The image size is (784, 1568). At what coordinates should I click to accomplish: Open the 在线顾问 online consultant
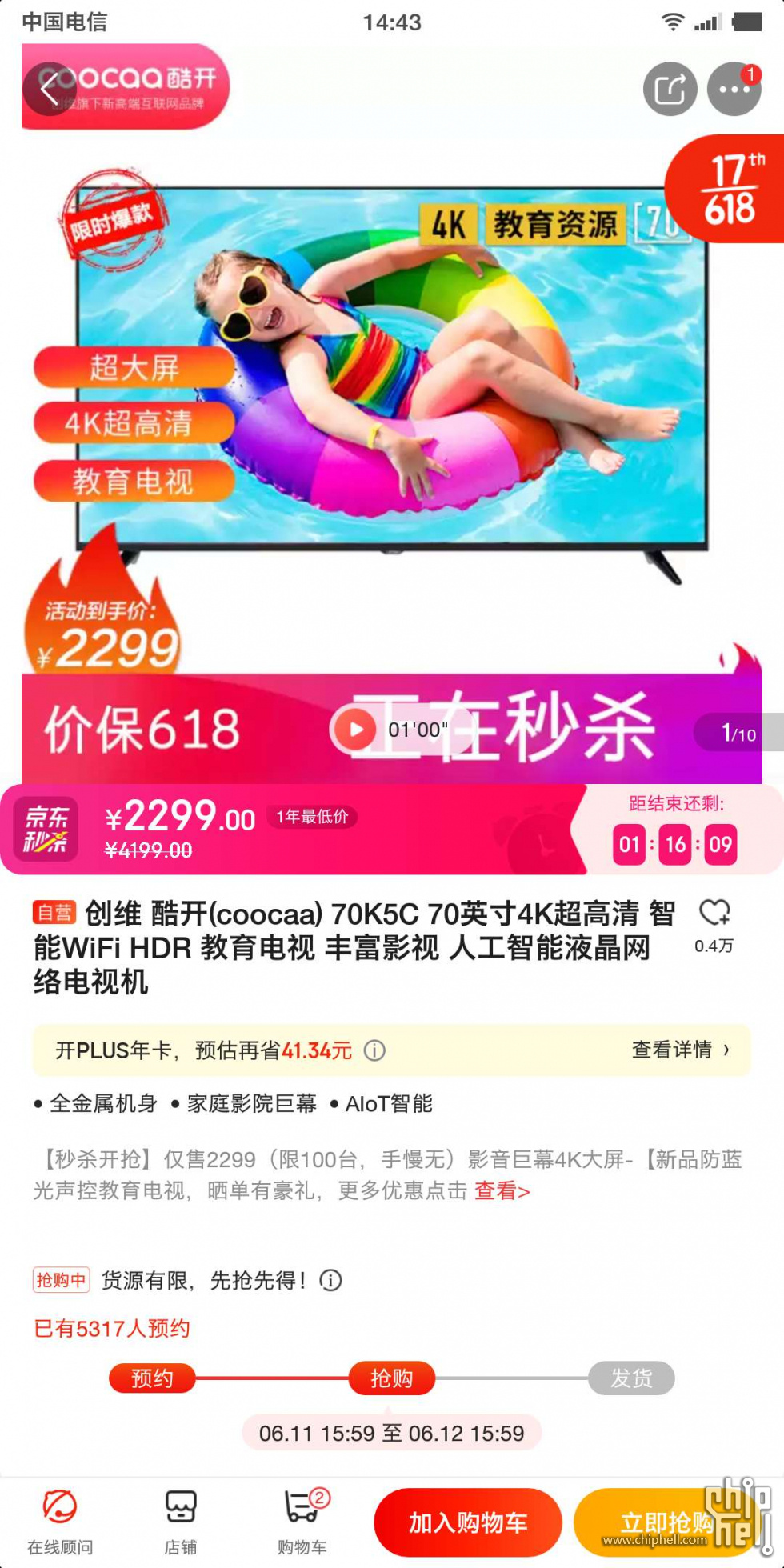pos(60,1521)
